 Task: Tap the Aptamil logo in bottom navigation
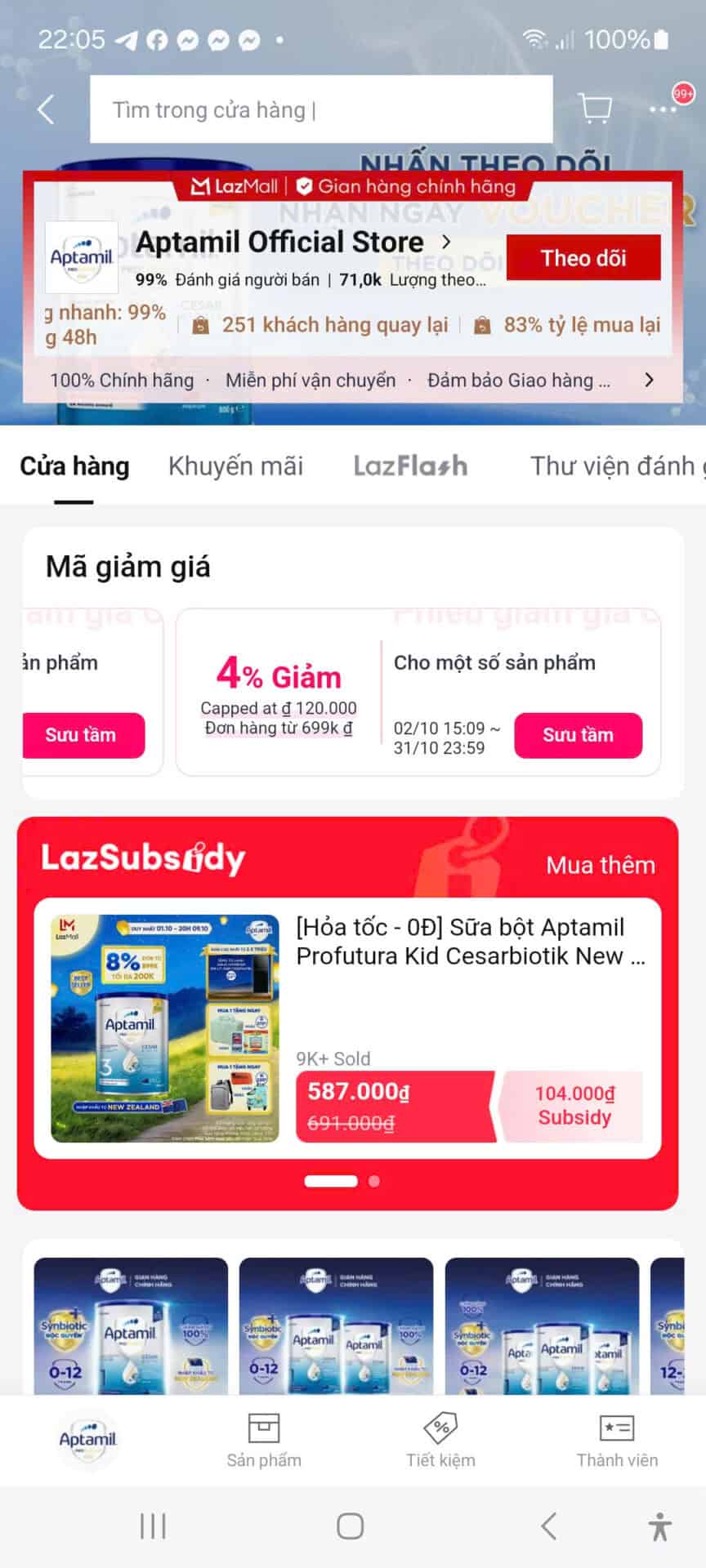[x=88, y=1439]
